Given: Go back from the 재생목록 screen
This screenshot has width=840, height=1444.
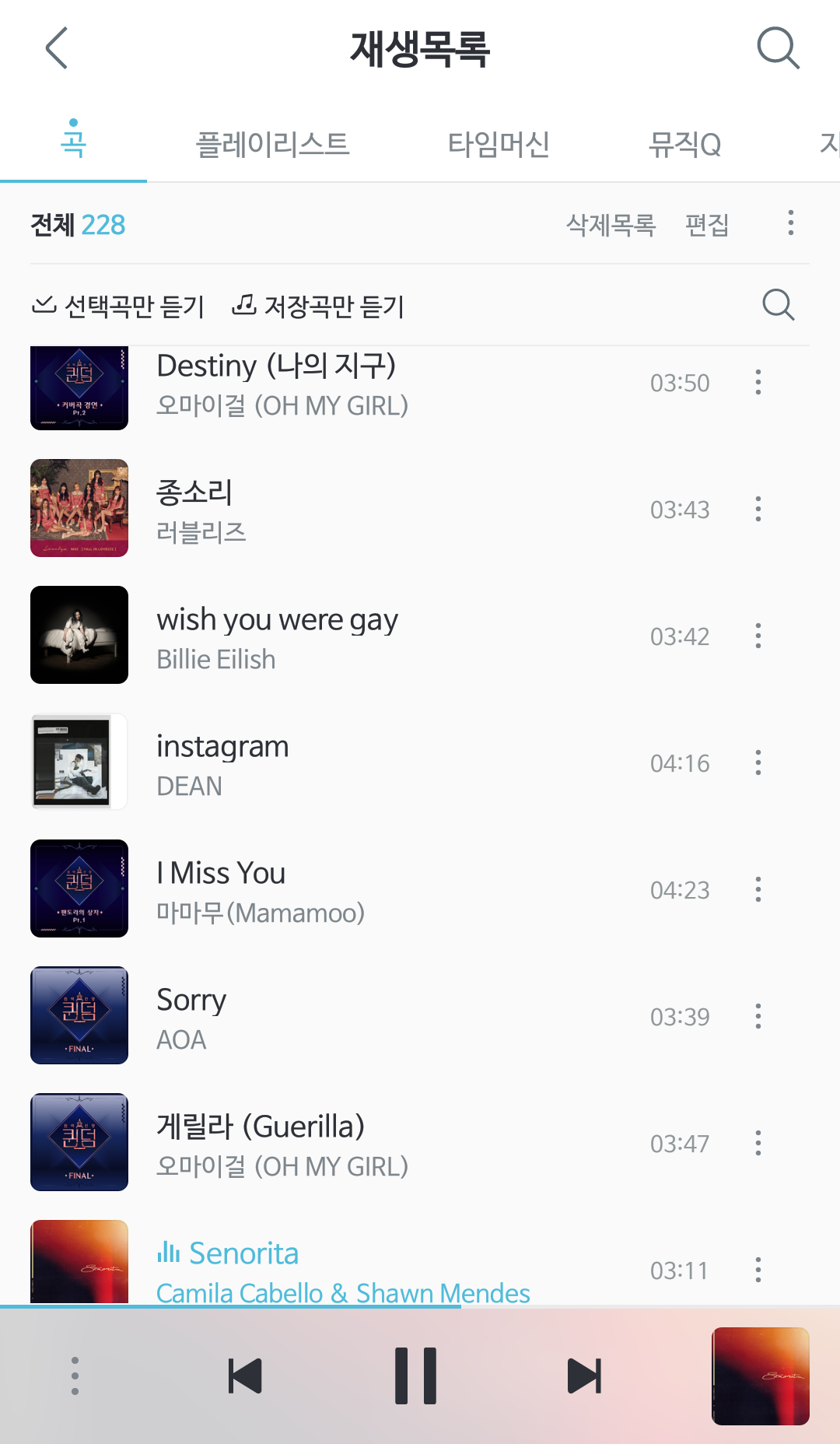Looking at the screenshot, I should (57, 48).
